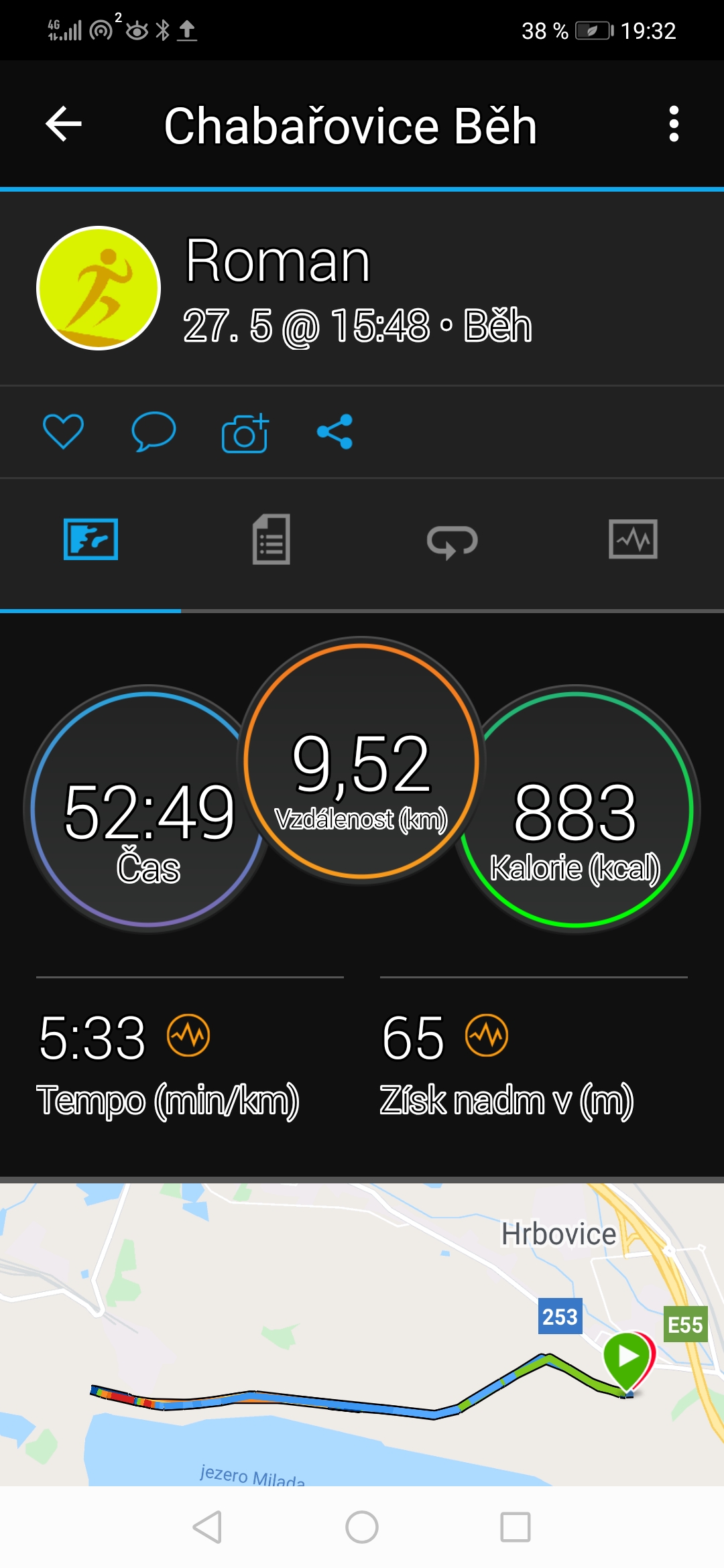Open the elevation chart icon beside 65
The width and height of the screenshot is (724, 1568).
487,1035
